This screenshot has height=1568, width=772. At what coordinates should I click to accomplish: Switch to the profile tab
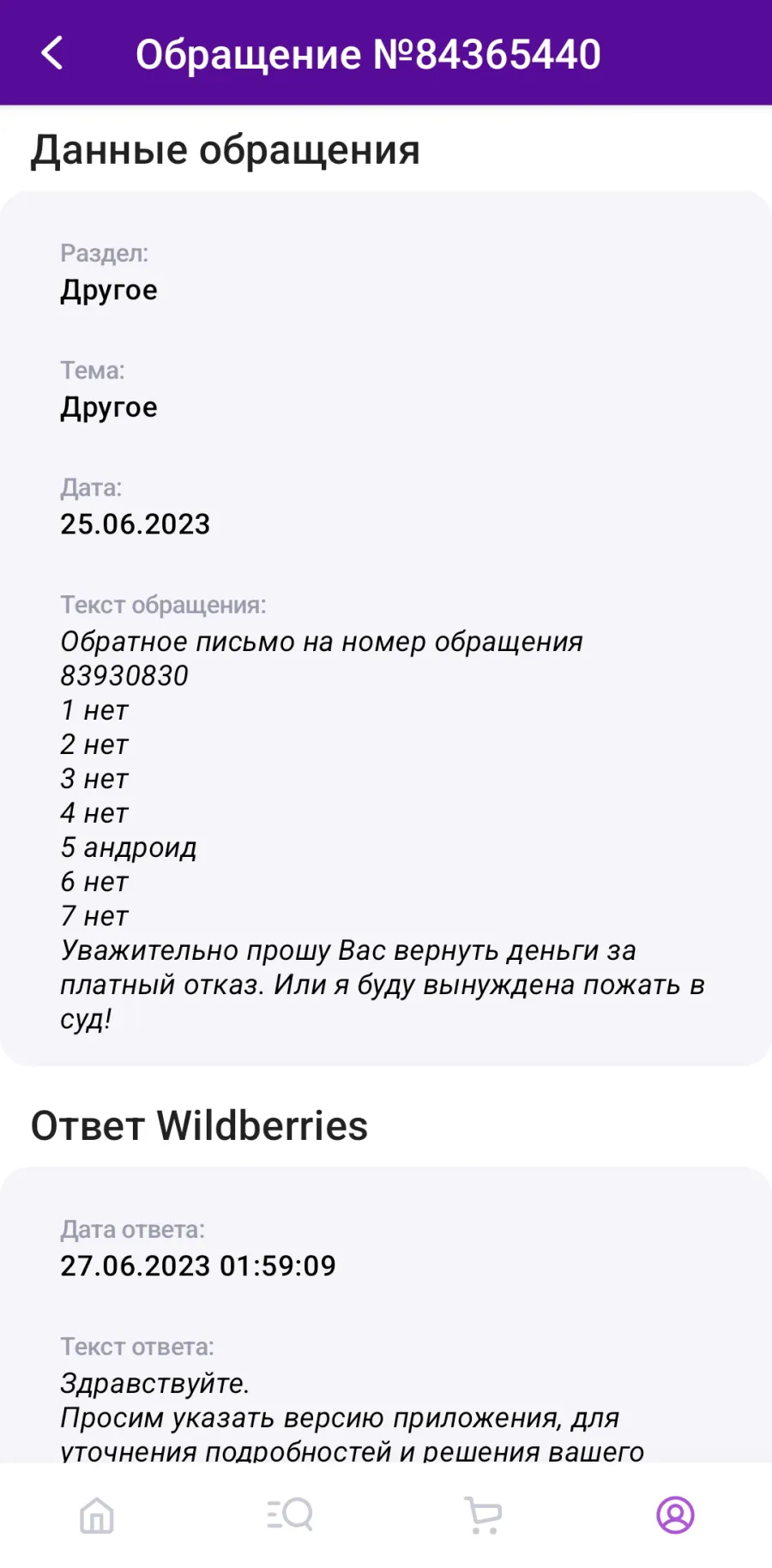coord(675,1515)
